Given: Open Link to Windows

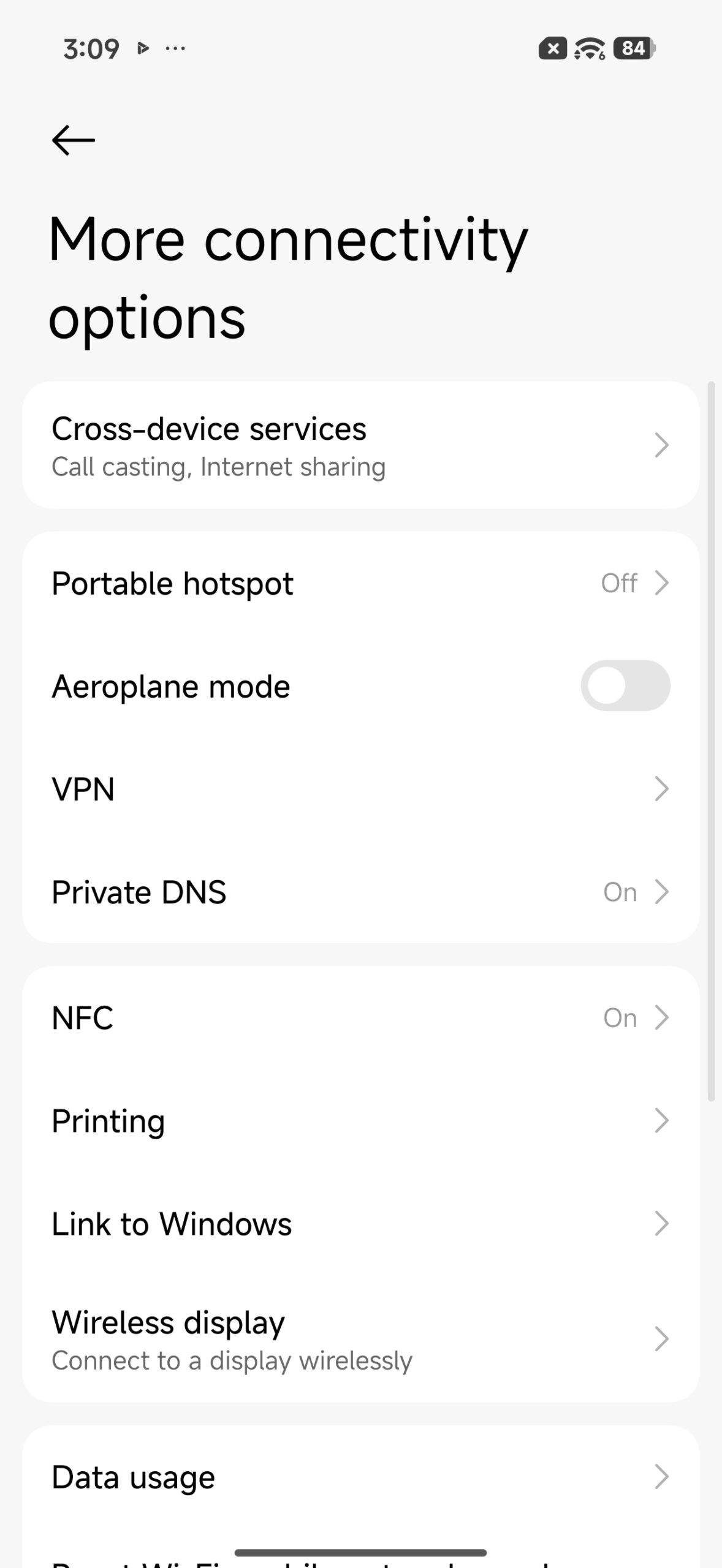Looking at the screenshot, I should tap(360, 1224).
